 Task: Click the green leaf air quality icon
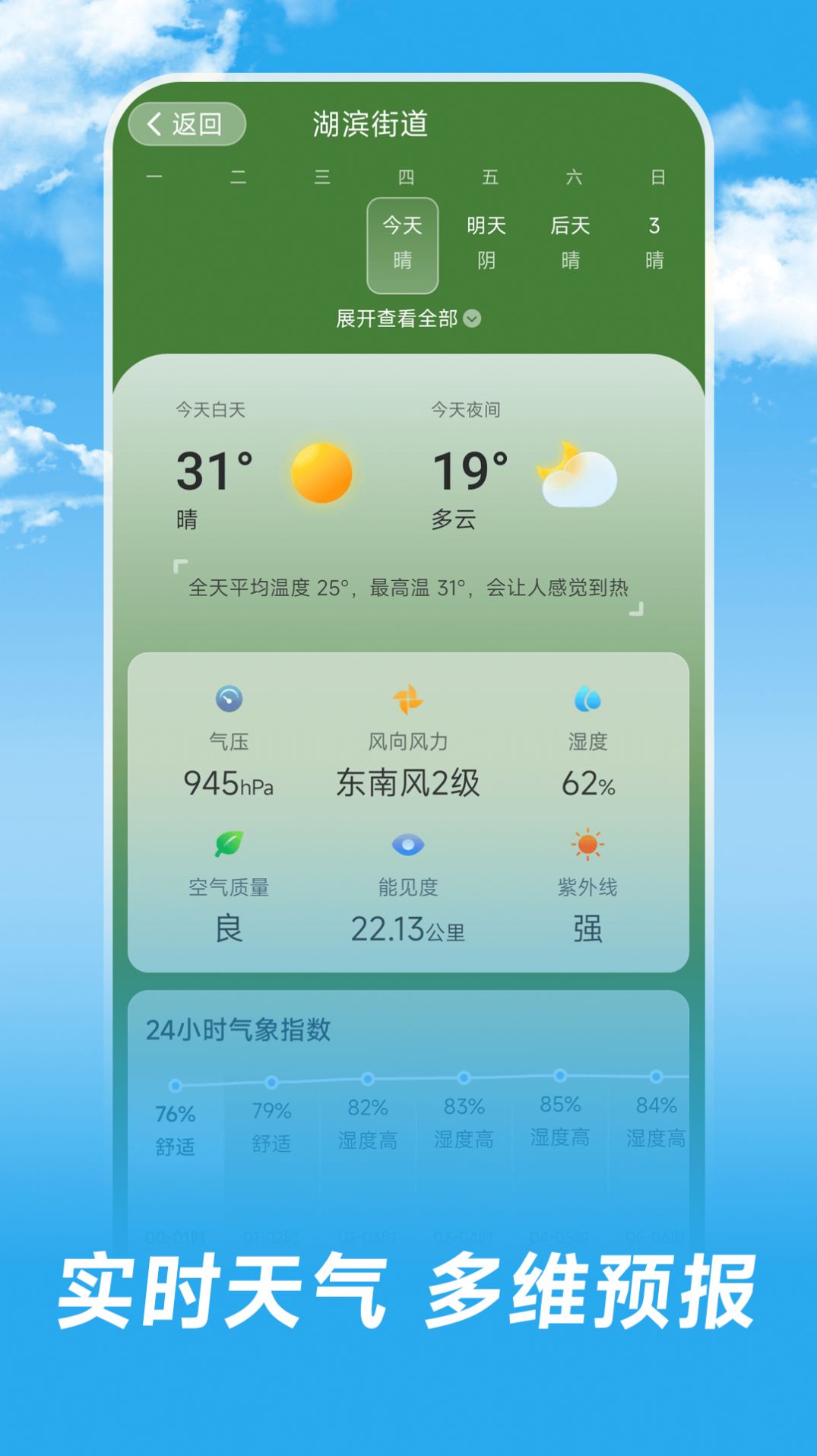tap(230, 844)
